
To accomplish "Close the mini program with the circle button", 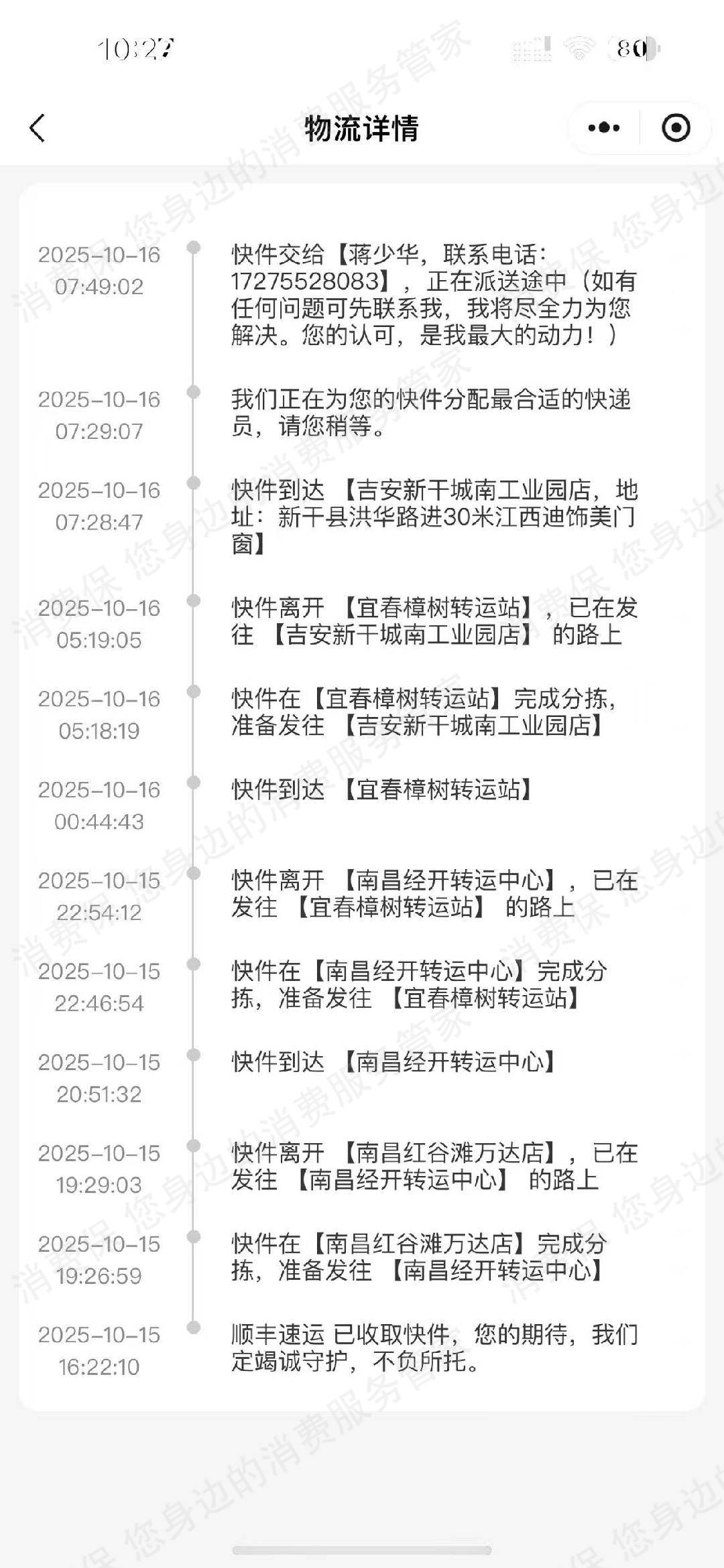I will [x=676, y=128].
